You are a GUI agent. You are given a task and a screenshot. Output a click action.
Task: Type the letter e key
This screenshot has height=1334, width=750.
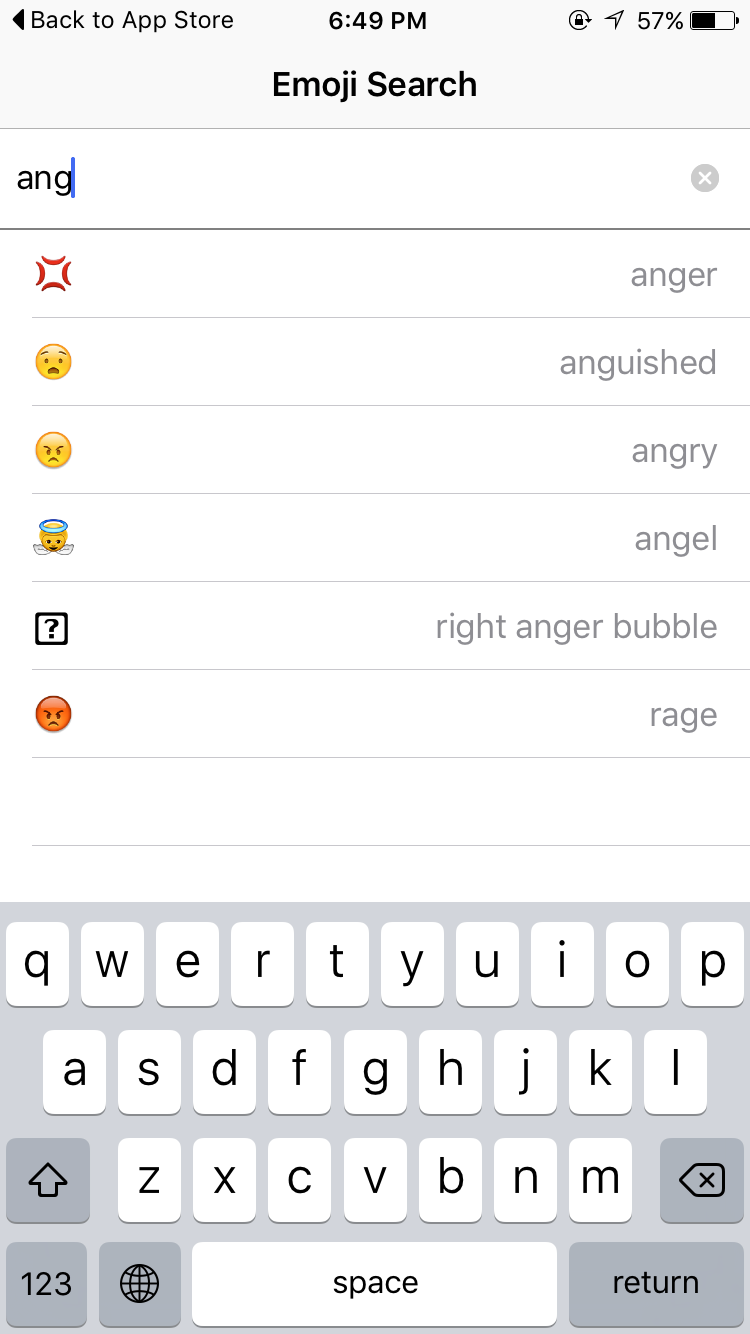click(187, 964)
